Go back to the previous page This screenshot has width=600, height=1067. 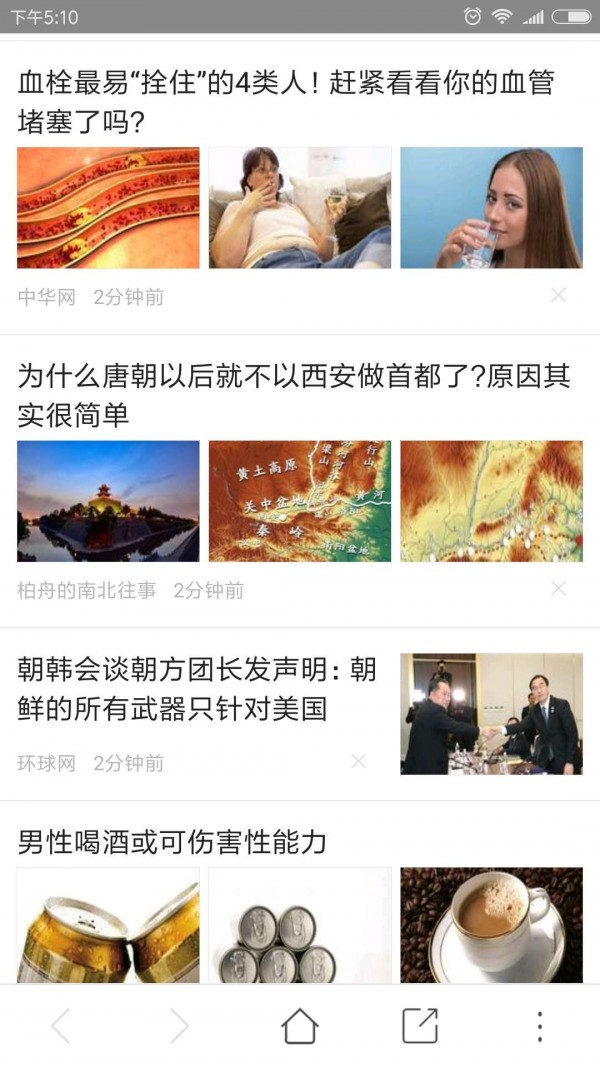tap(61, 1026)
